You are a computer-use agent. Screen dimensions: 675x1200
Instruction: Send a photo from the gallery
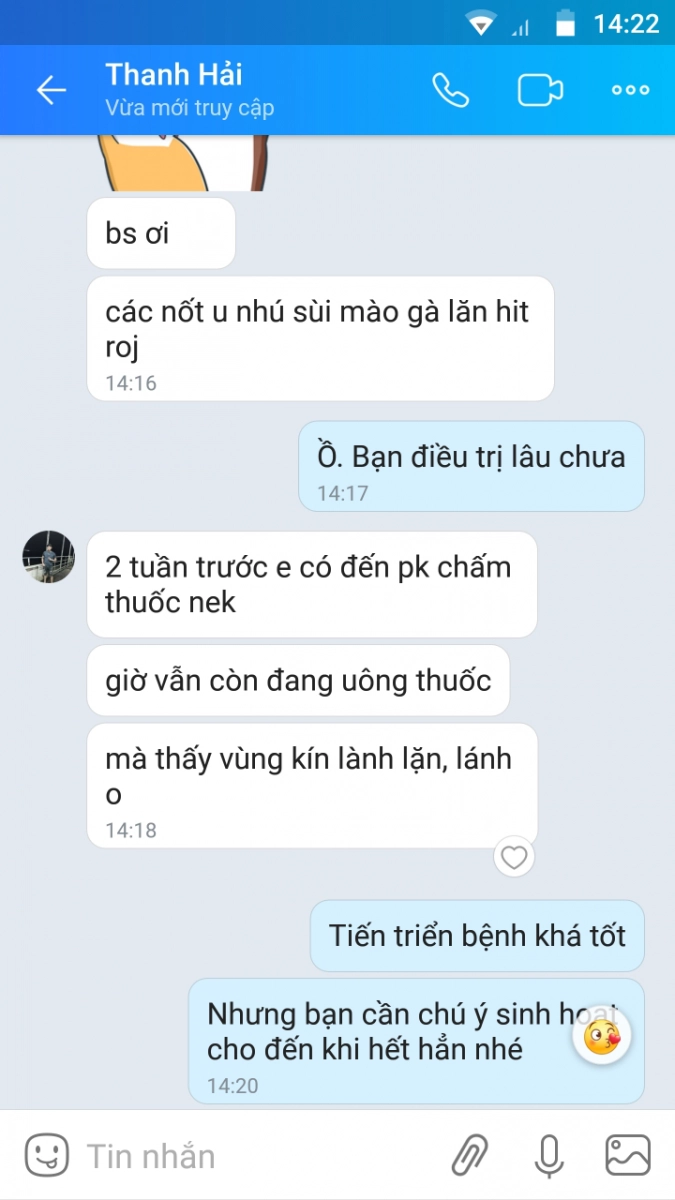[628, 1155]
